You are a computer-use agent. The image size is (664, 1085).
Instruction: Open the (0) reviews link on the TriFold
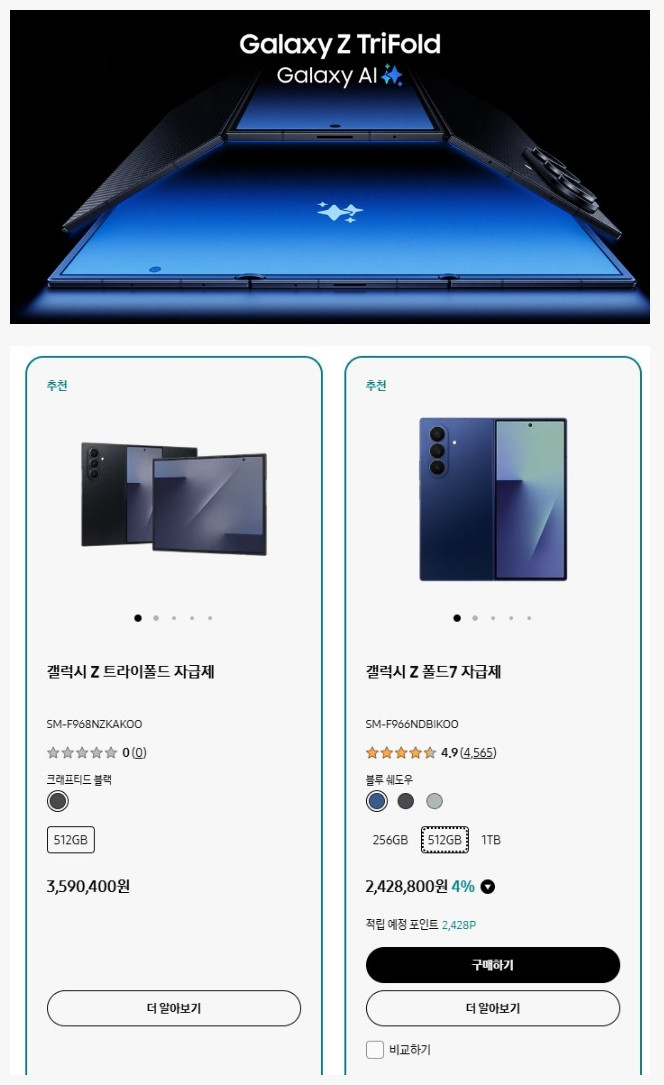(x=139, y=753)
